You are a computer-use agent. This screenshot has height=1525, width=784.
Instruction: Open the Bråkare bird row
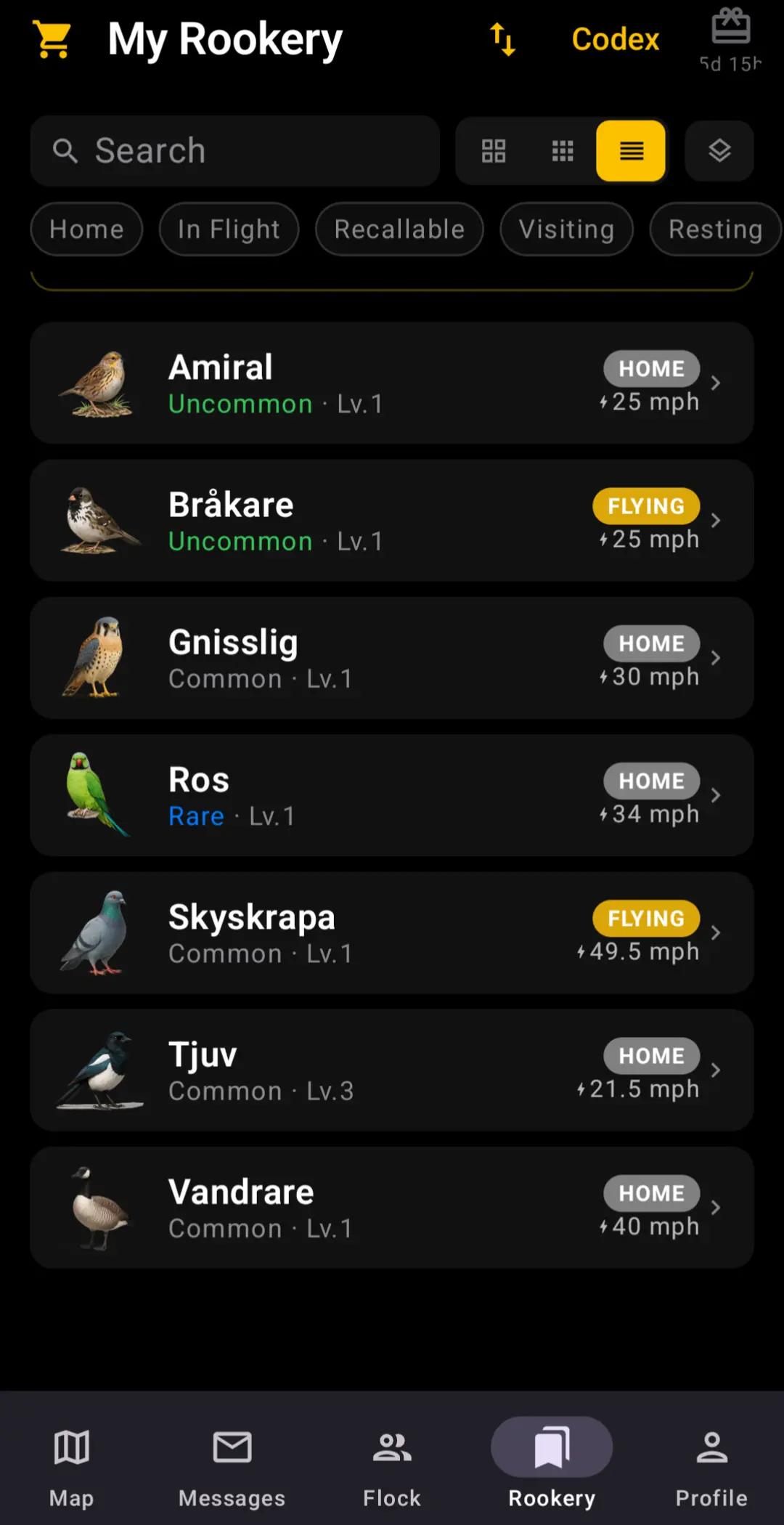tap(392, 521)
